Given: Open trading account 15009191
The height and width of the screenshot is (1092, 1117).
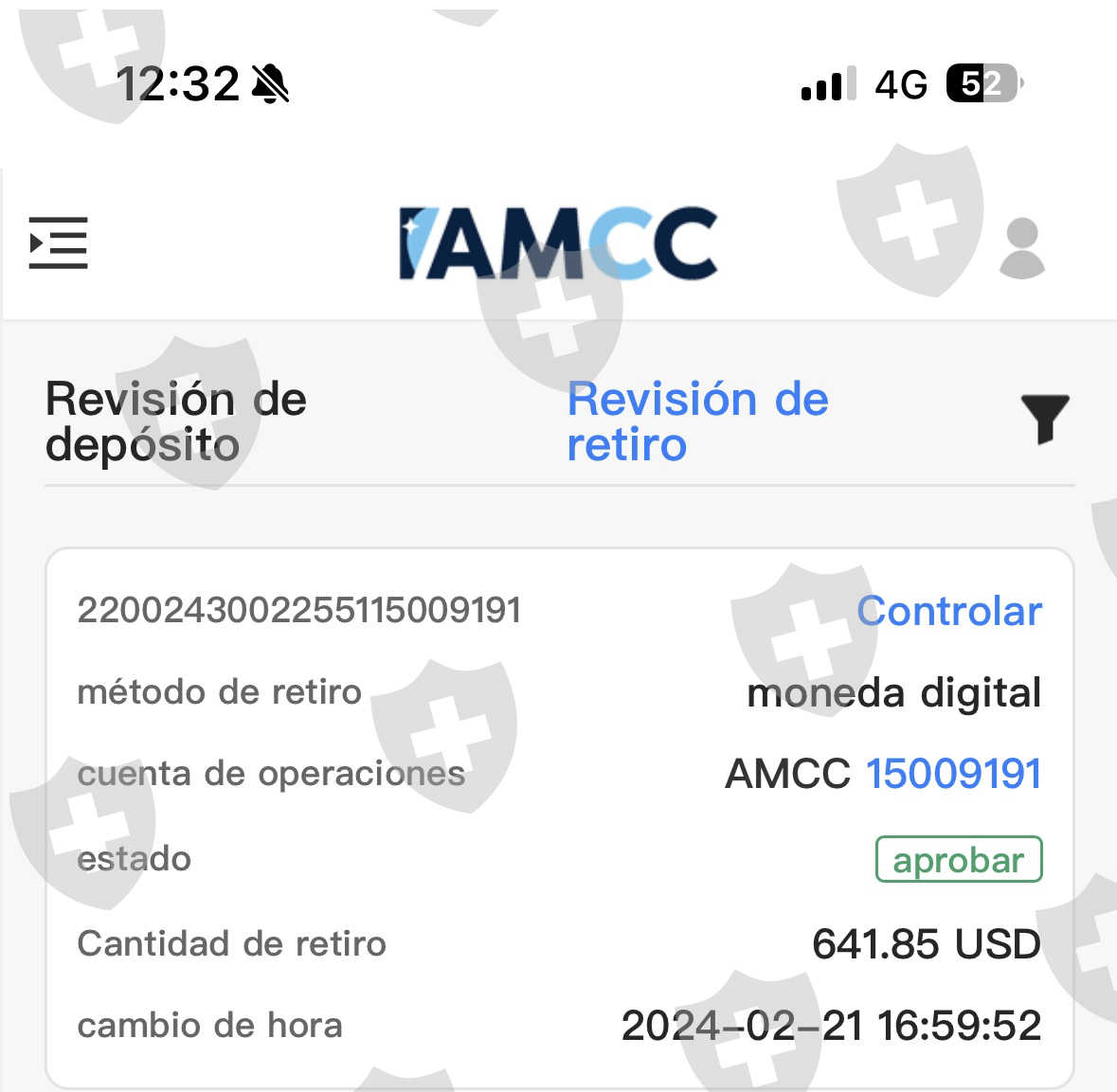Looking at the screenshot, I should (x=954, y=774).
